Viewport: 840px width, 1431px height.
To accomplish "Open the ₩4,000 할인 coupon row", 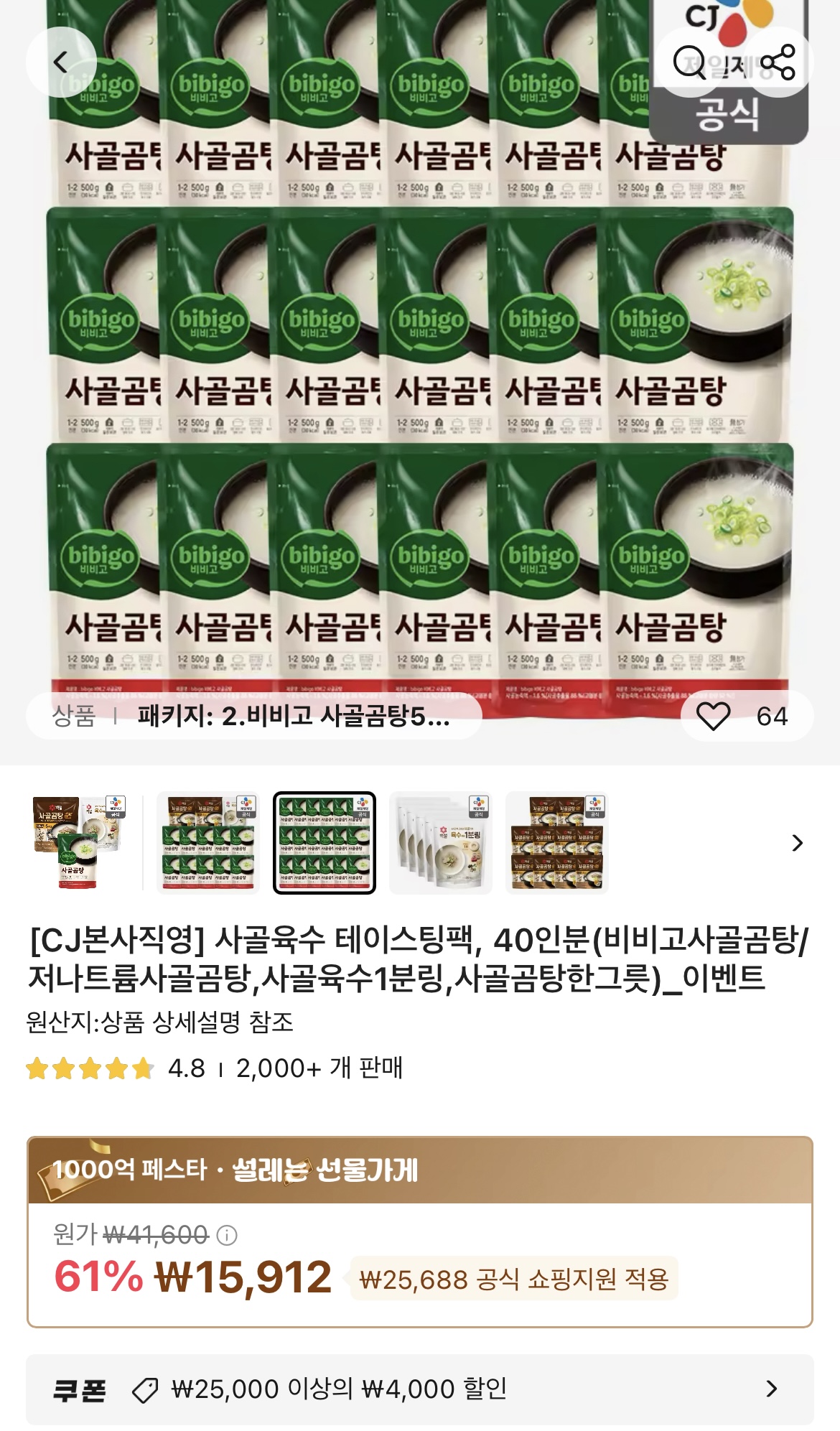I will tap(420, 1389).
